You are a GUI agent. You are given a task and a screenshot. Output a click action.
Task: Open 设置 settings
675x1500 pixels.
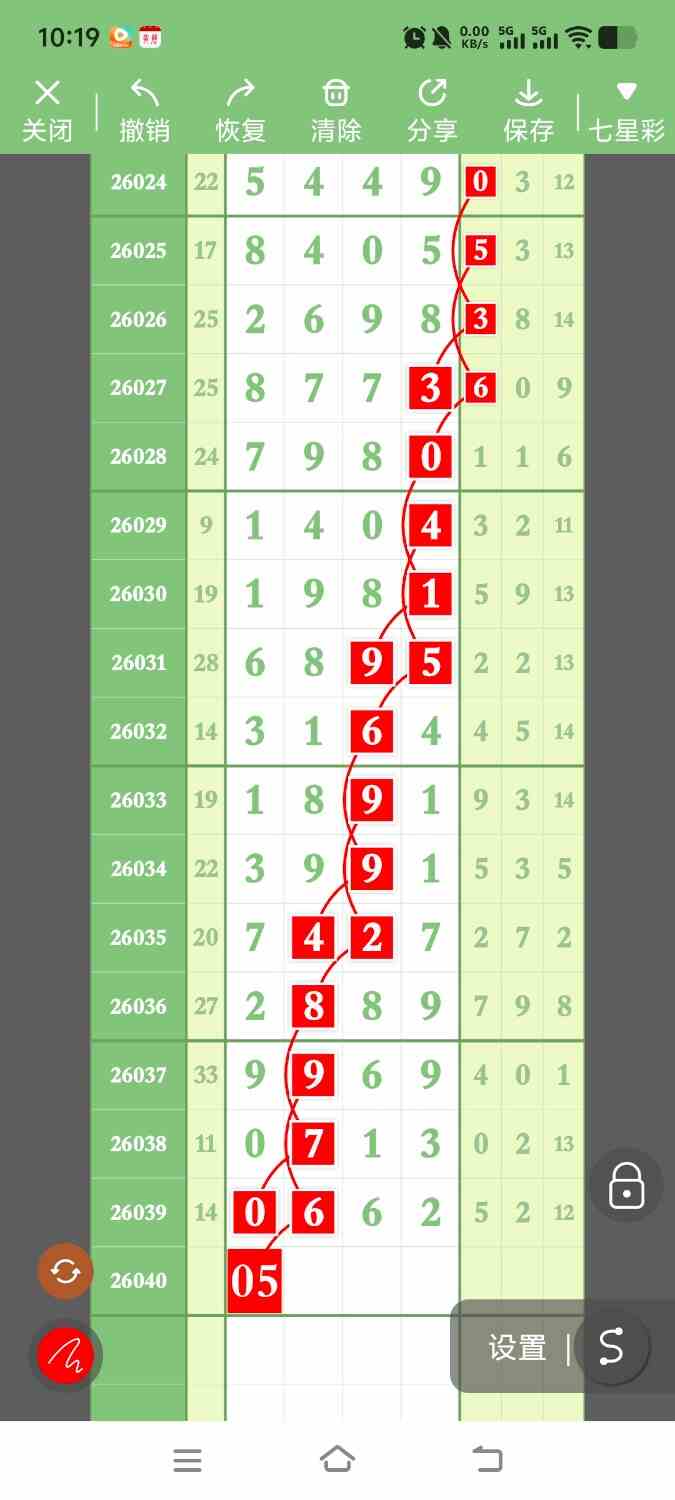coord(517,1348)
